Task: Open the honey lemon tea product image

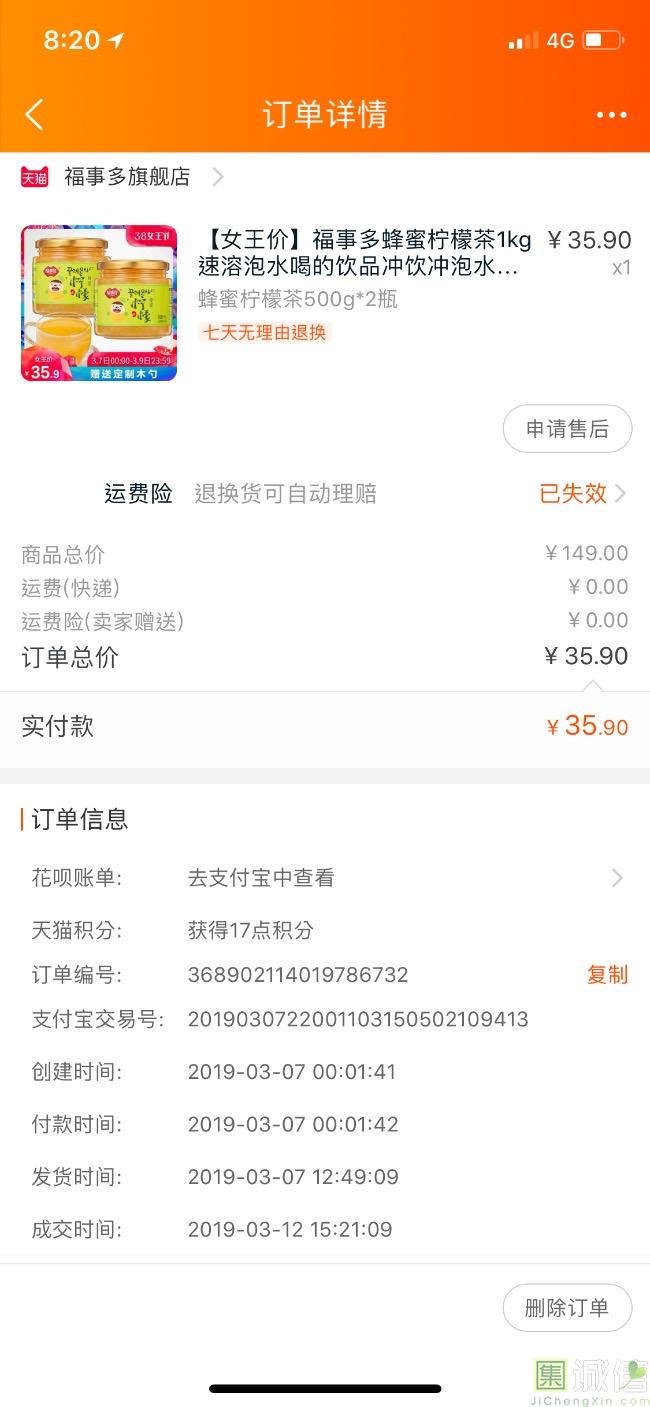Action: coord(99,303)
